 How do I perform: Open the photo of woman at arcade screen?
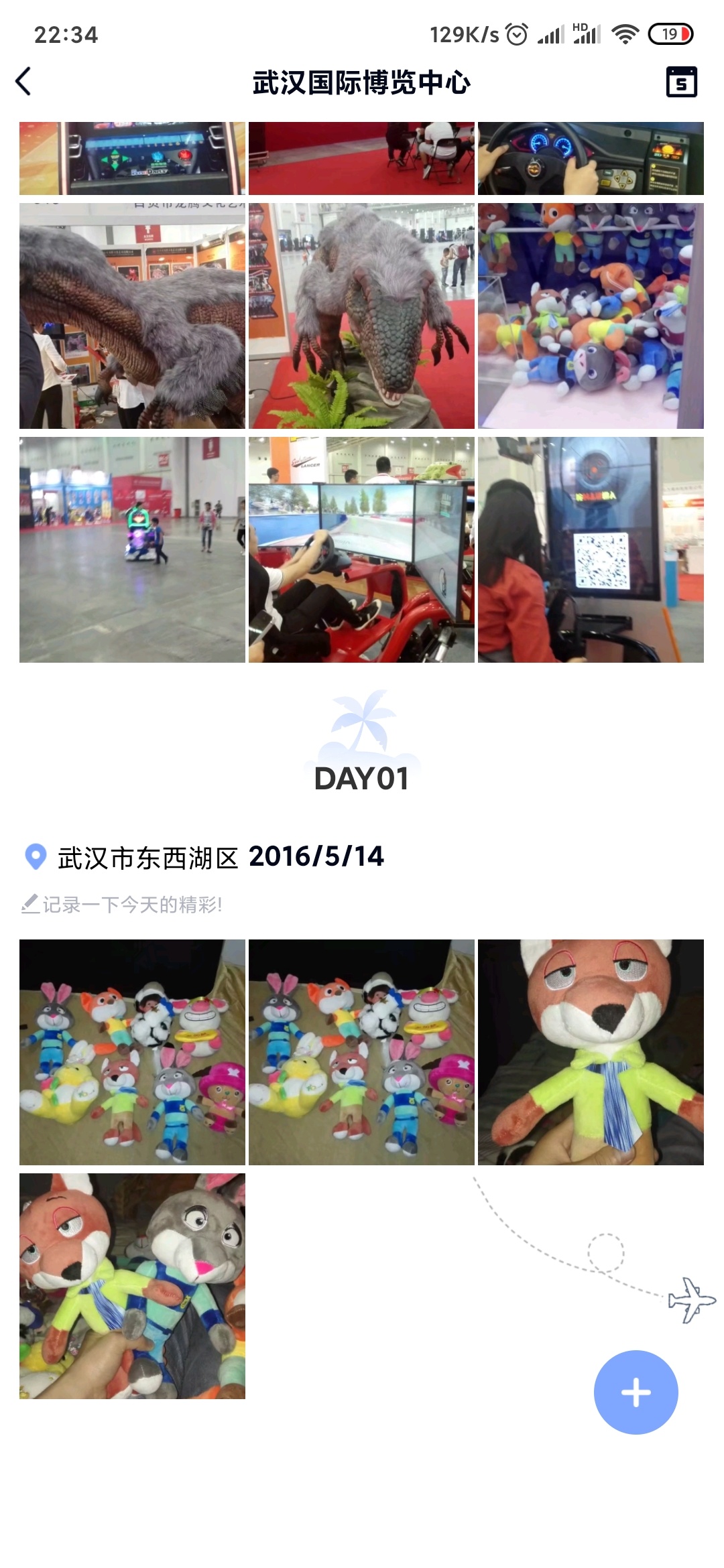click(591, 549)
